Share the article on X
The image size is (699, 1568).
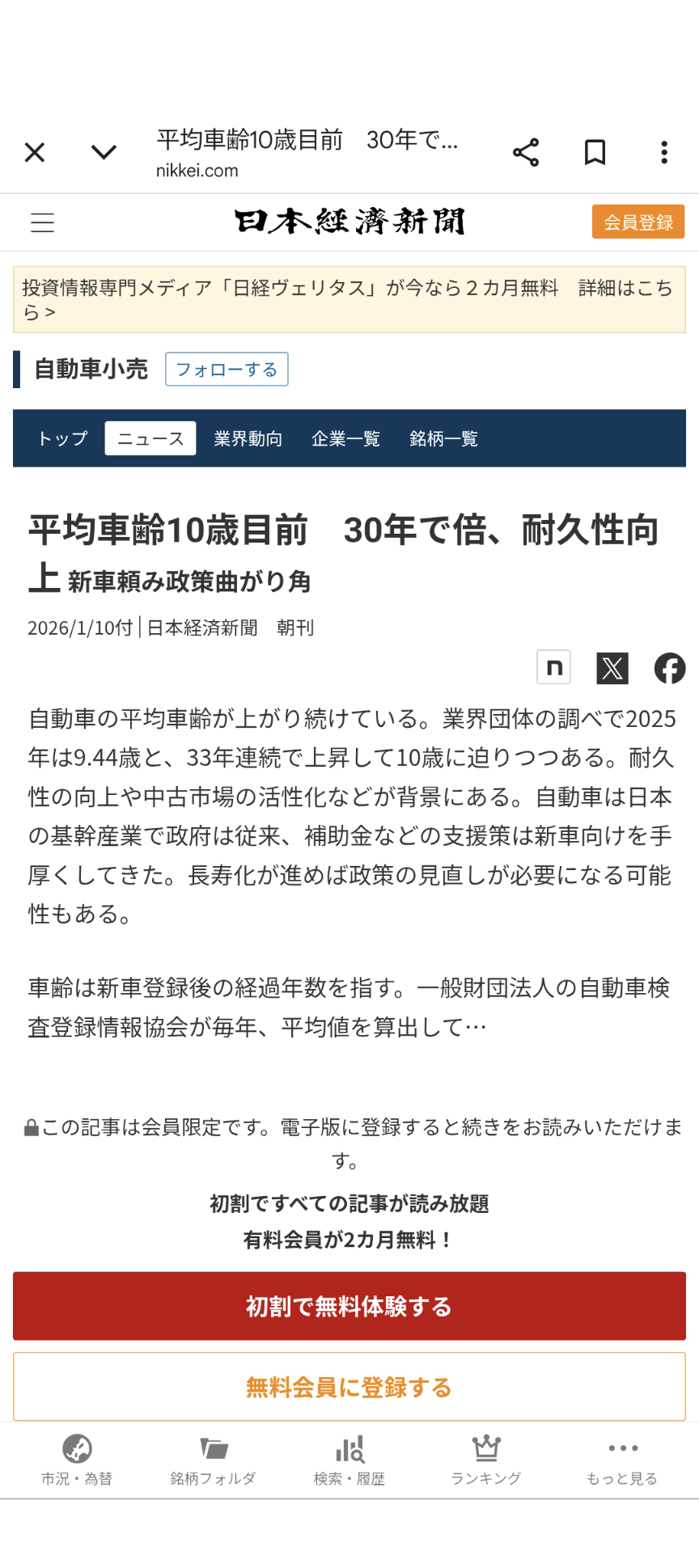[612, 668]
